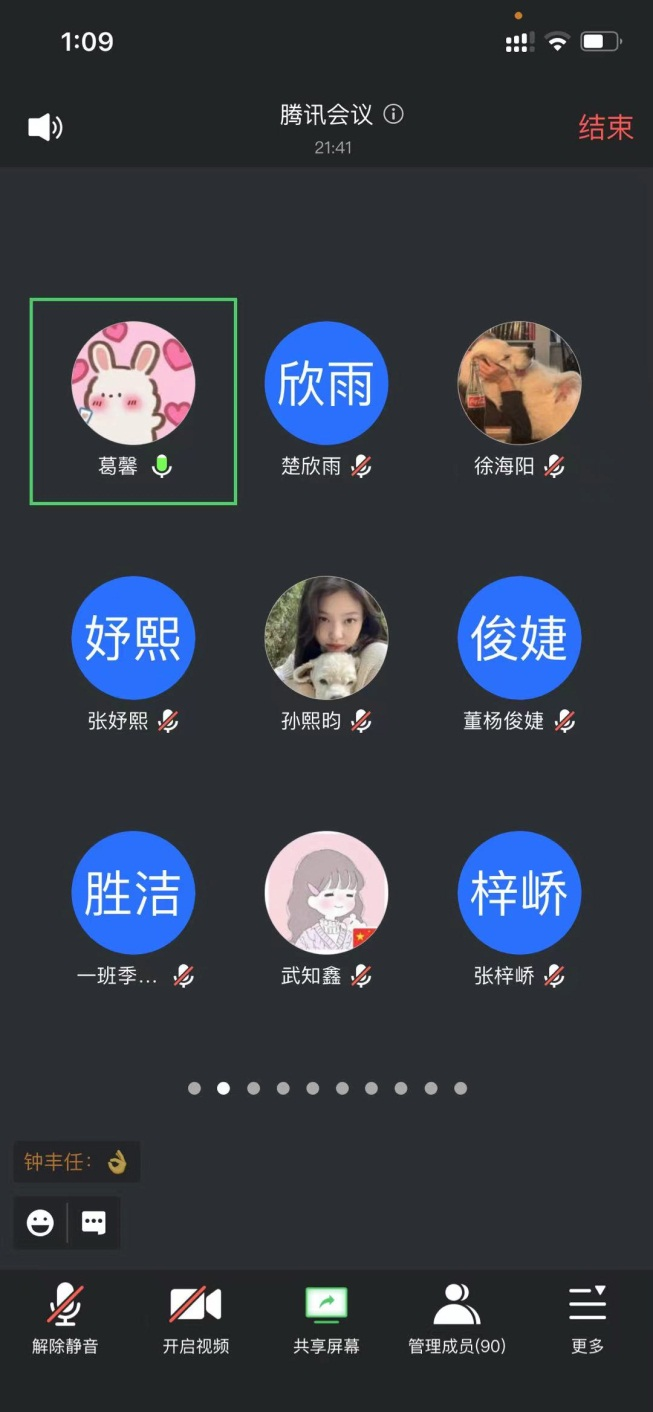Turn on camera with 开启视频

coord(196,1318)
